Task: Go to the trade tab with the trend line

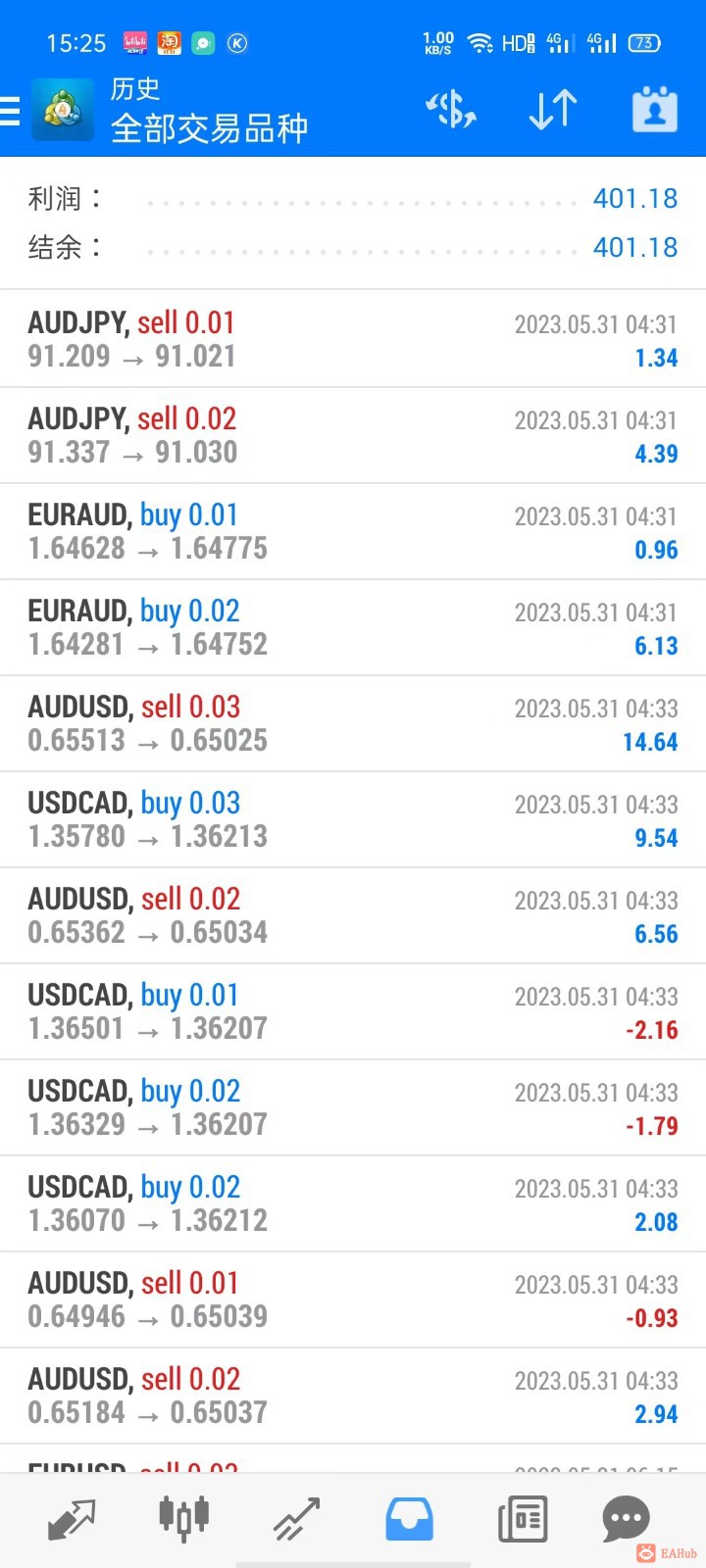Action: pyautogui.click(x=297, y=1520)
